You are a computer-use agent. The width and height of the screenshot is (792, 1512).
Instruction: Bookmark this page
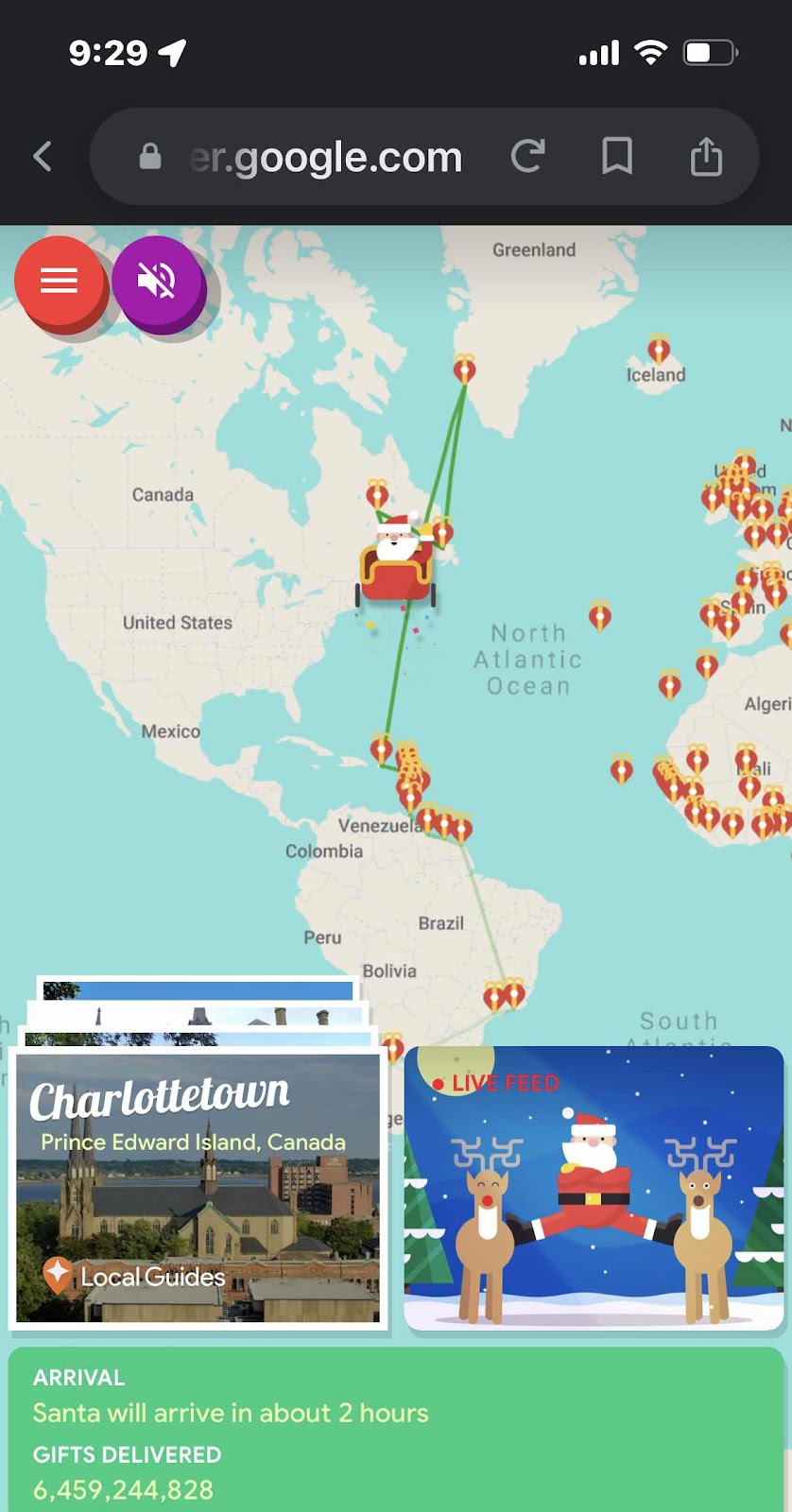(617, 156)
